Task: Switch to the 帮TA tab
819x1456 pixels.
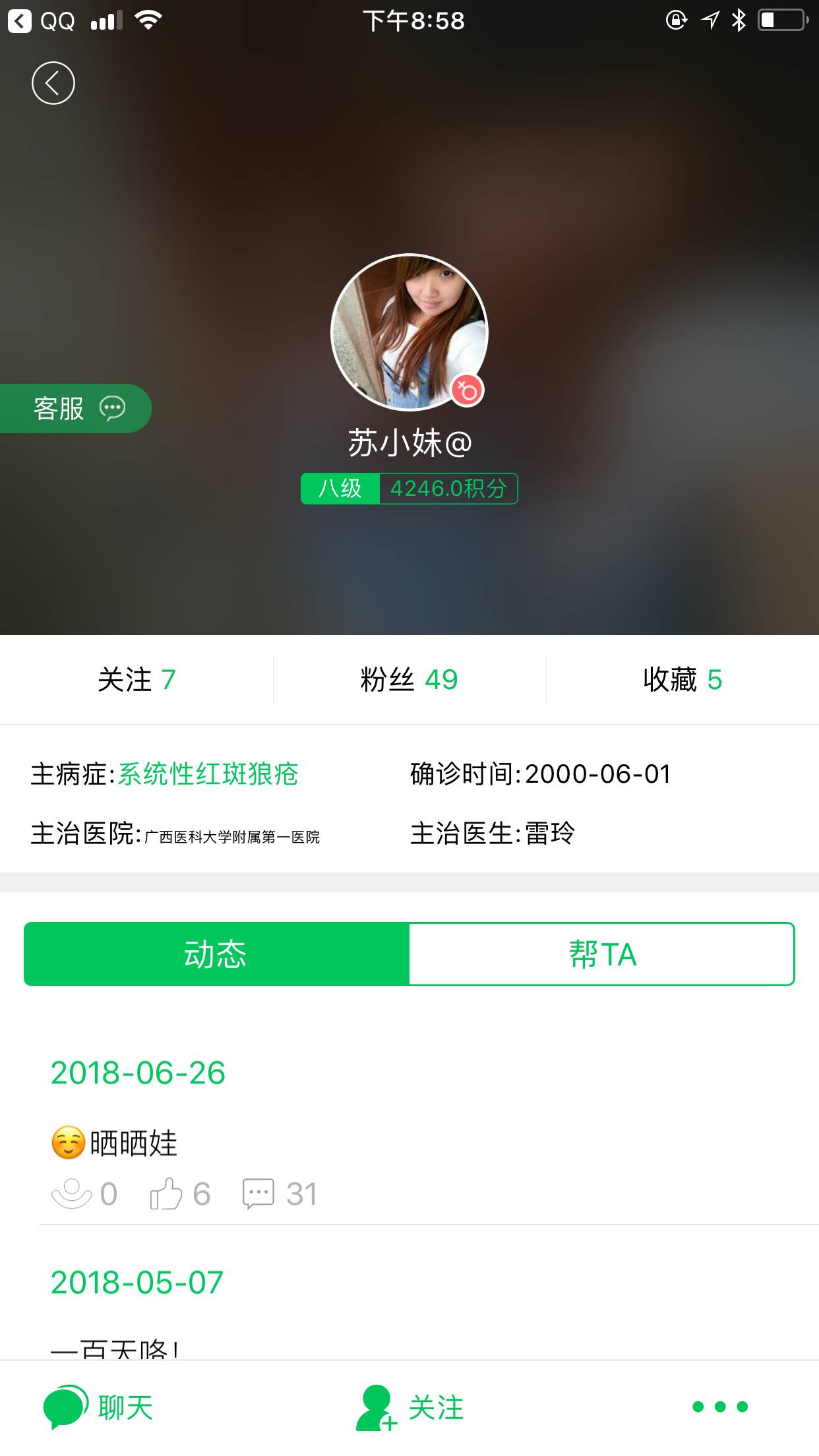Action: click(601, 954)
